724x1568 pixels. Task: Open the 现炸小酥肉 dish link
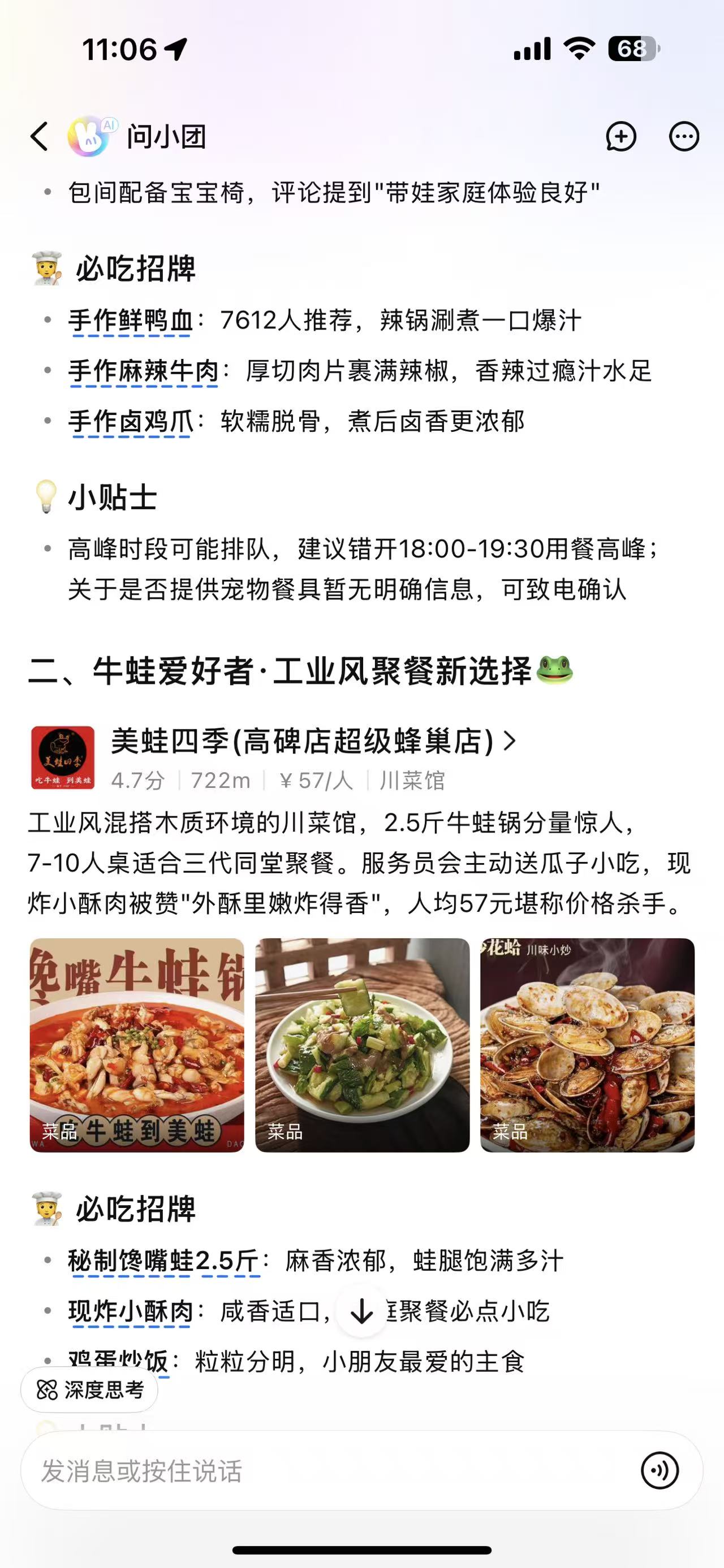point(130,1311)
